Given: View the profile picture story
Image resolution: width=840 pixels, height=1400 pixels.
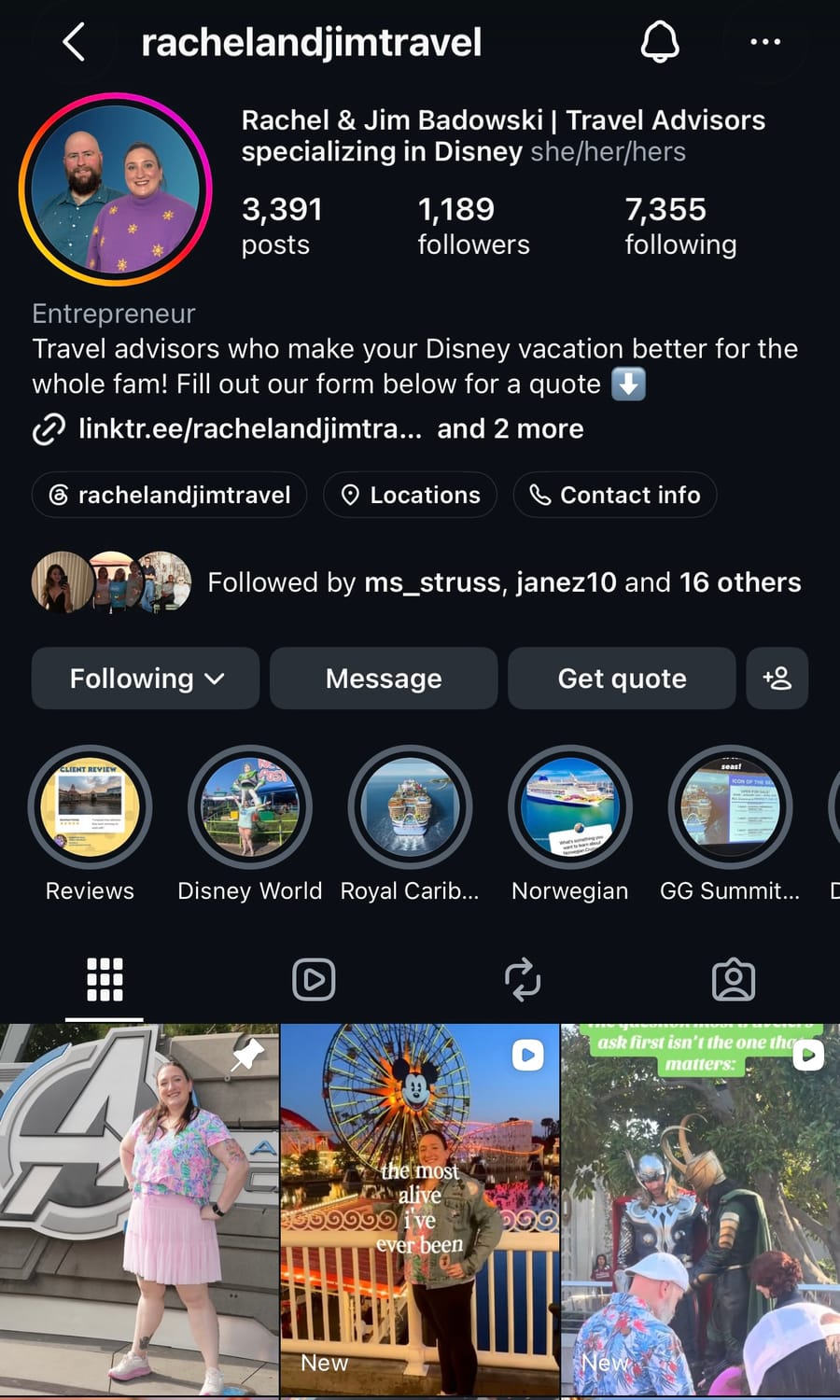Looking at the screenshot, I should tap(116, 189).
